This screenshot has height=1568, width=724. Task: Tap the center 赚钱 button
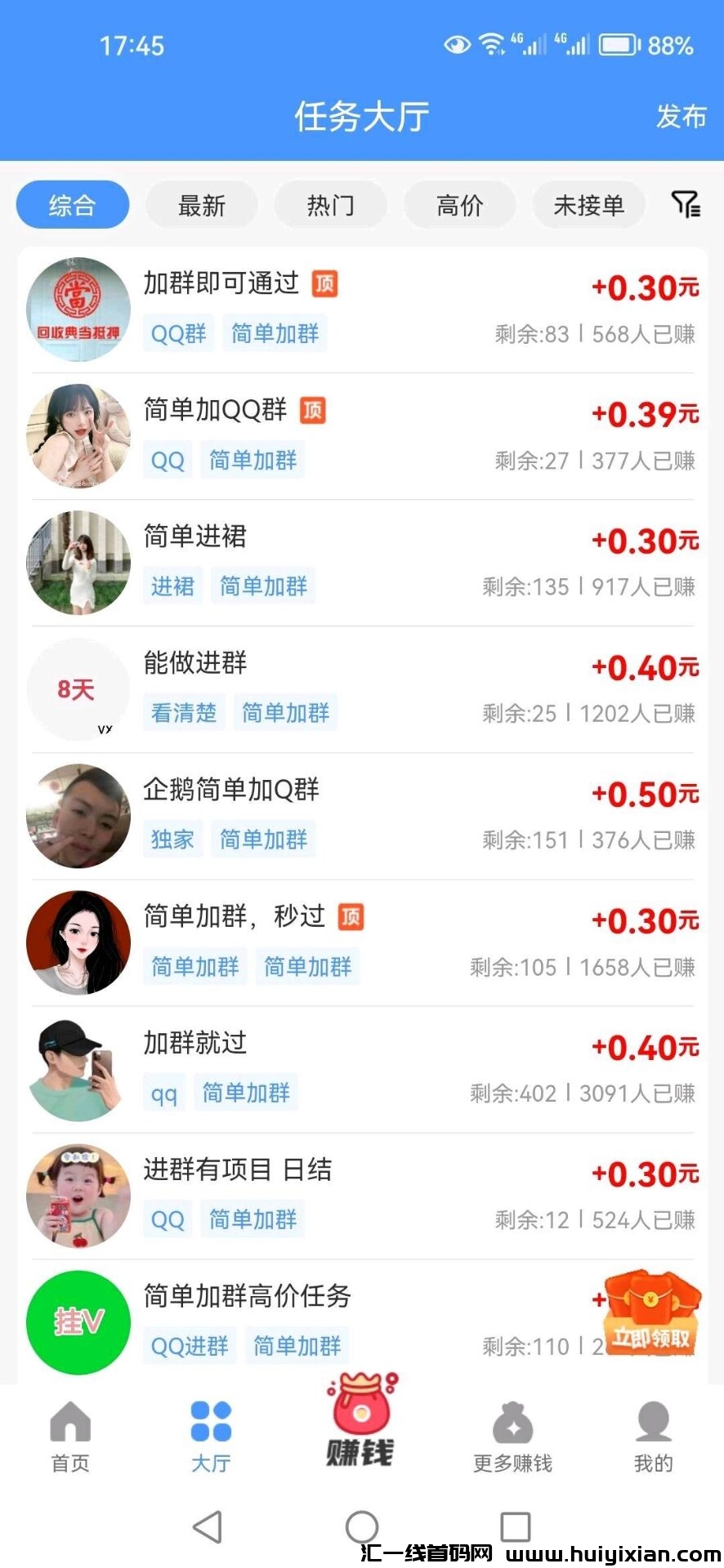click(361, 1421)
